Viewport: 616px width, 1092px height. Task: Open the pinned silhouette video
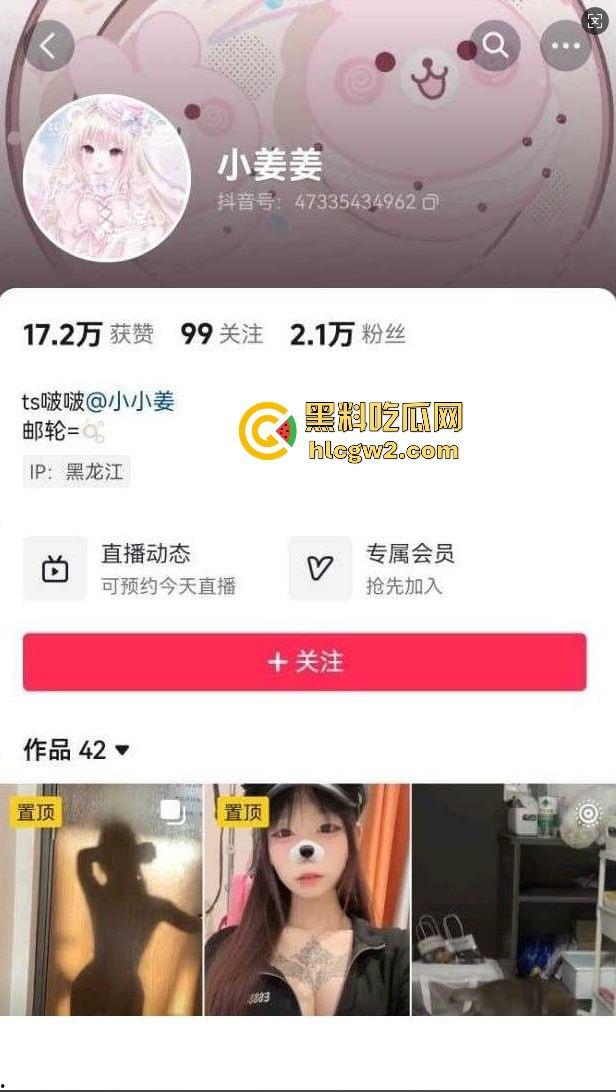pyautogui.click(x=101, y=900)
